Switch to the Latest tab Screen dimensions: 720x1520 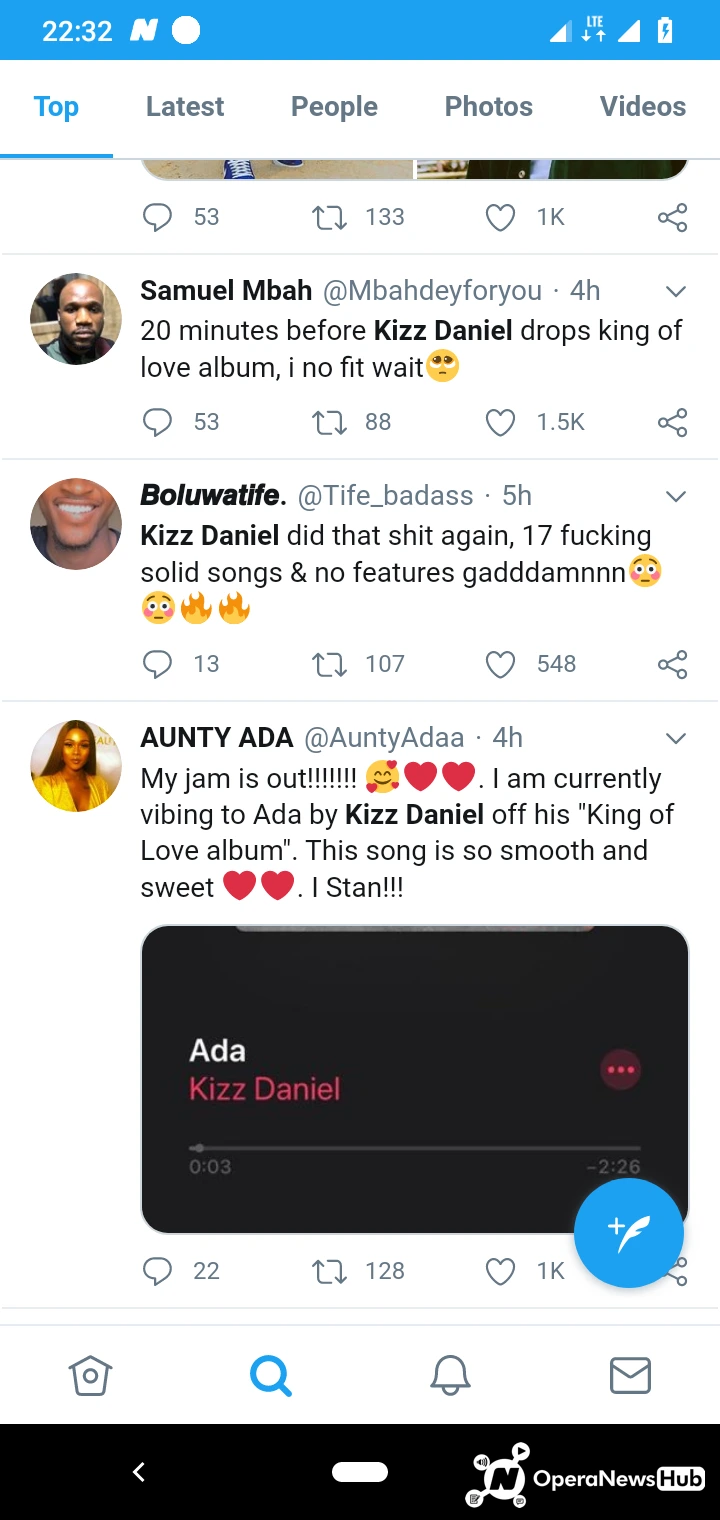(185, 107)
